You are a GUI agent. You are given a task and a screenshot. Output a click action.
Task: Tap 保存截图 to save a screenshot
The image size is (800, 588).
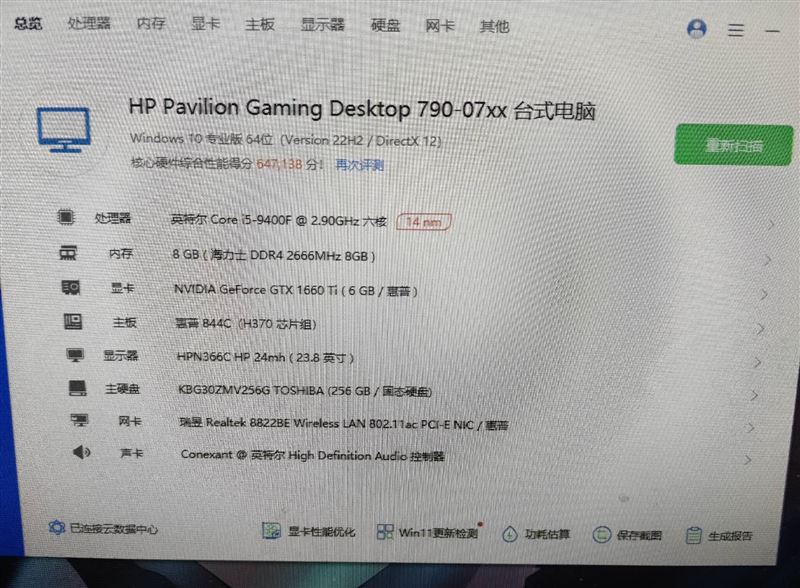coord(629,535)
